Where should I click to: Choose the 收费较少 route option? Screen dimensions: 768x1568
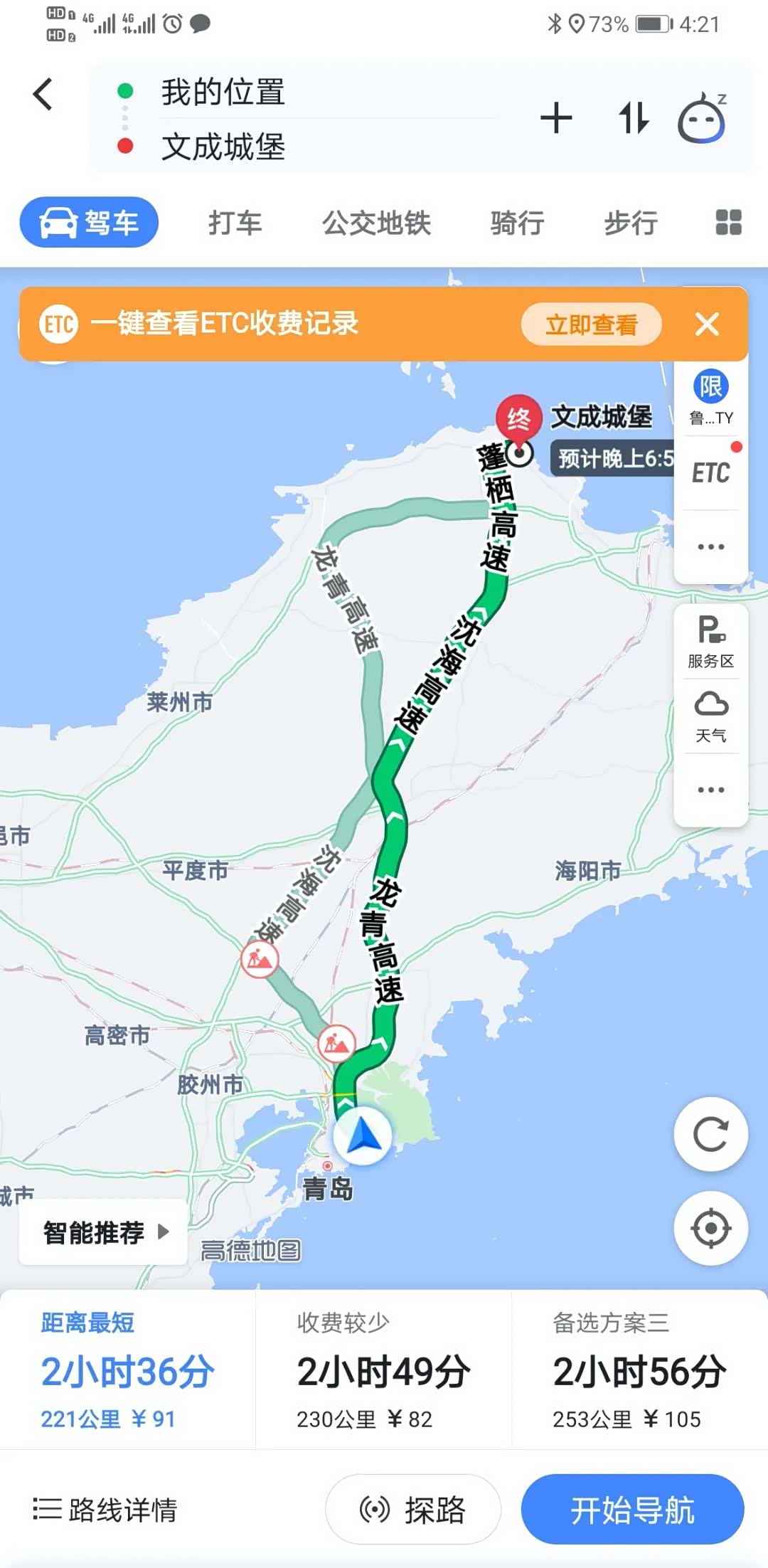[383, 1370]
